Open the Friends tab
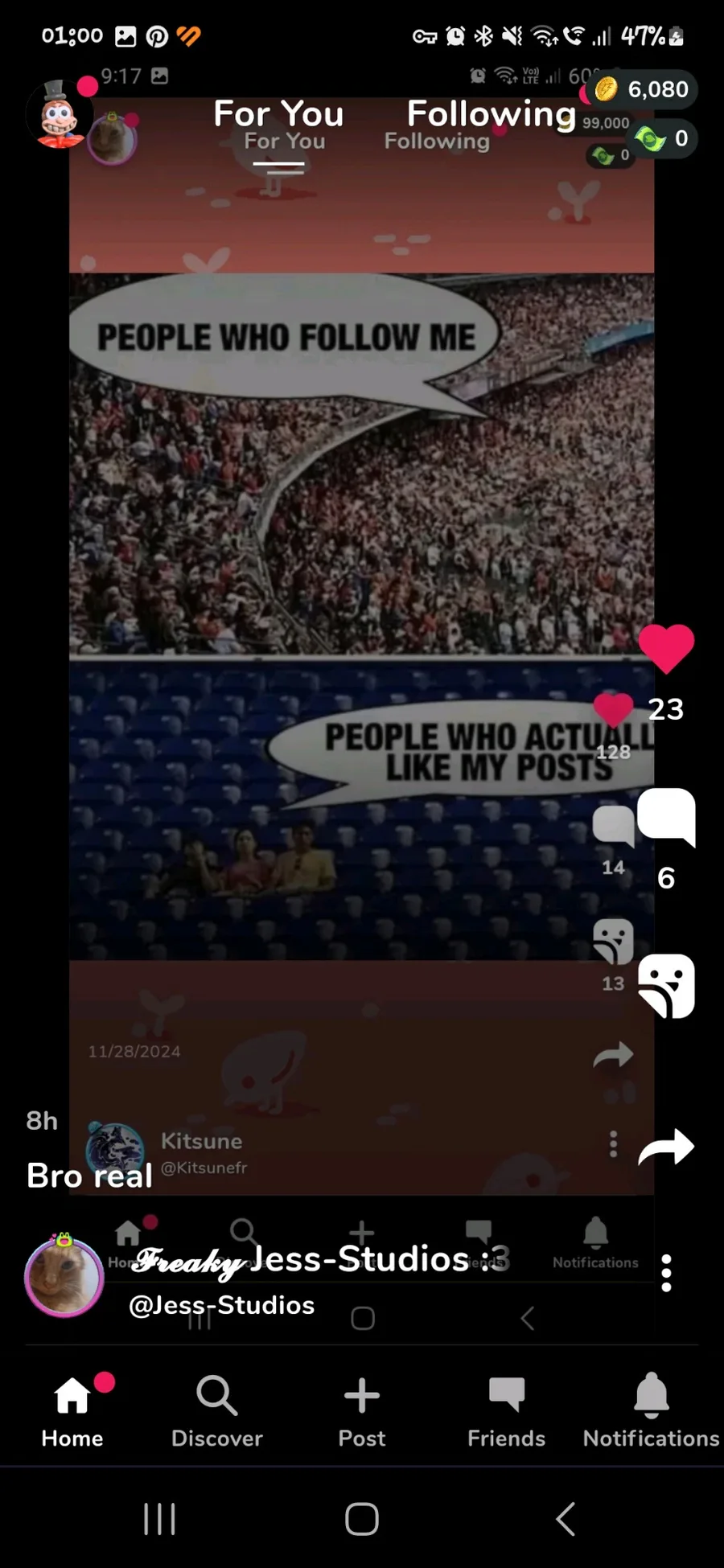 (507, 1411)
